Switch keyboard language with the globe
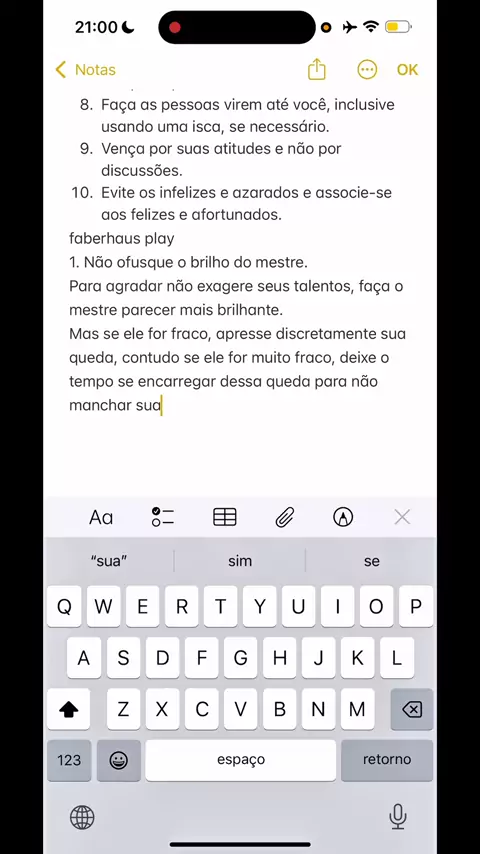Viewport: 480px width, 854px height. 82,818
